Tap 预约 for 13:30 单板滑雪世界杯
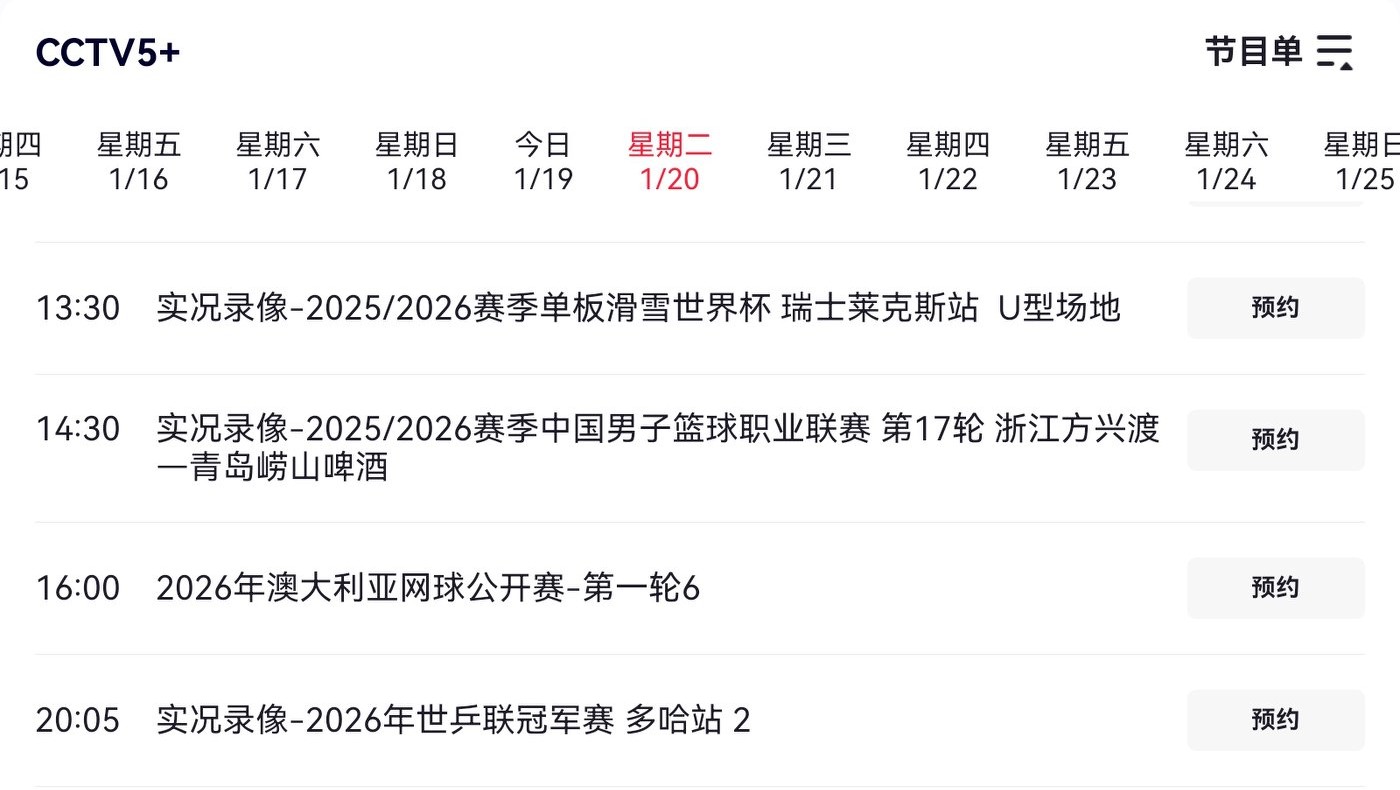Screen dimensions: 1400x790 (1275, 308)
